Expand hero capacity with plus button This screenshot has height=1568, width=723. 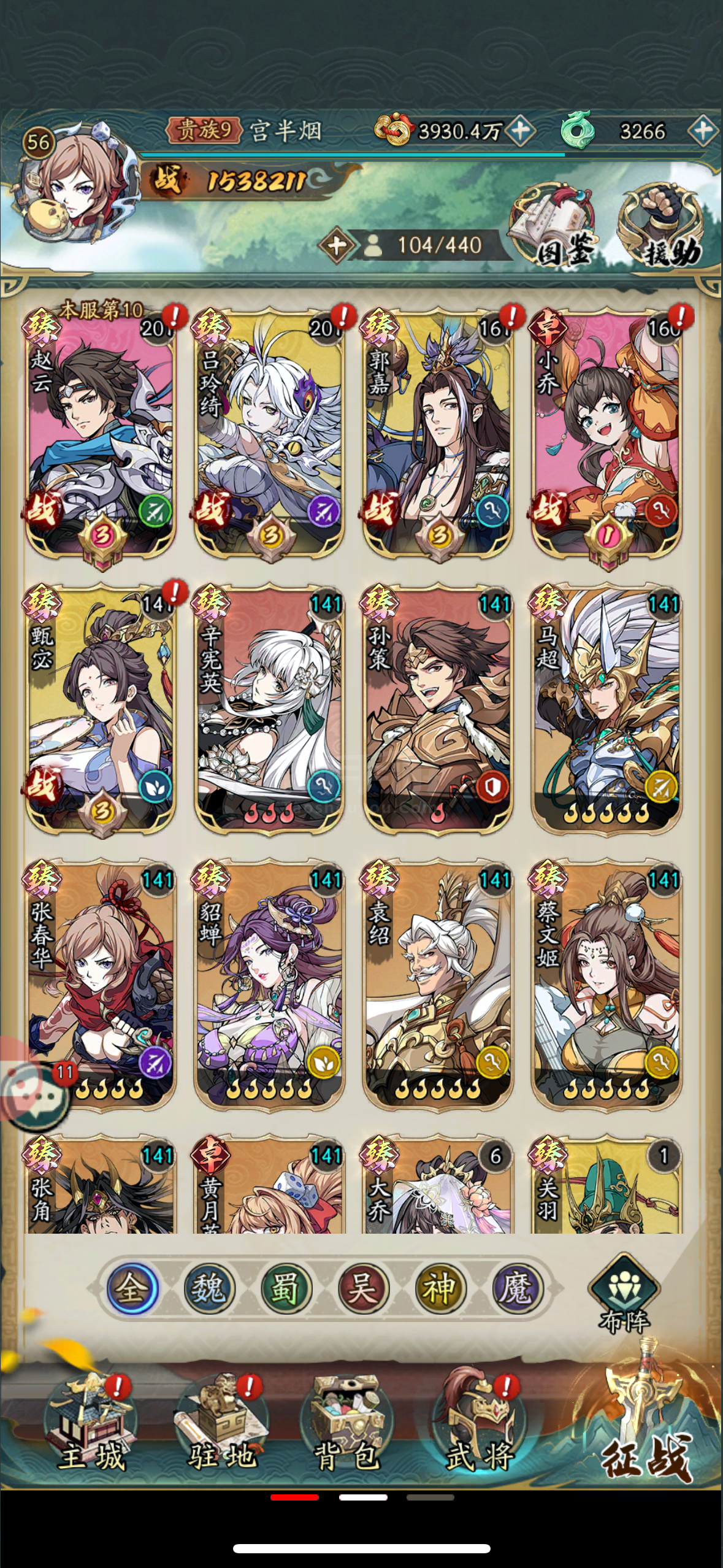point(336,246)
